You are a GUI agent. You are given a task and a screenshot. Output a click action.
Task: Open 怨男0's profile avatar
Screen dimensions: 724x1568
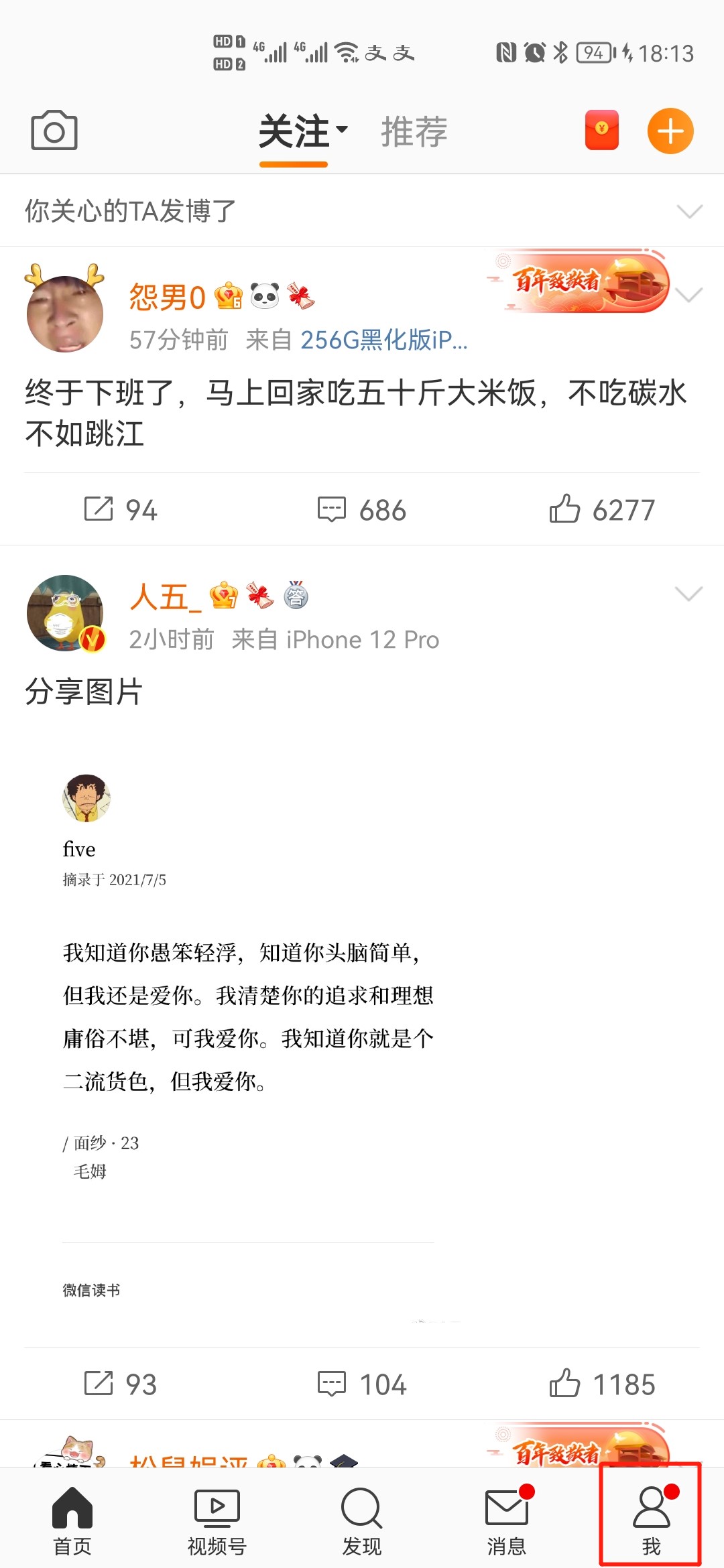(65, 312)
